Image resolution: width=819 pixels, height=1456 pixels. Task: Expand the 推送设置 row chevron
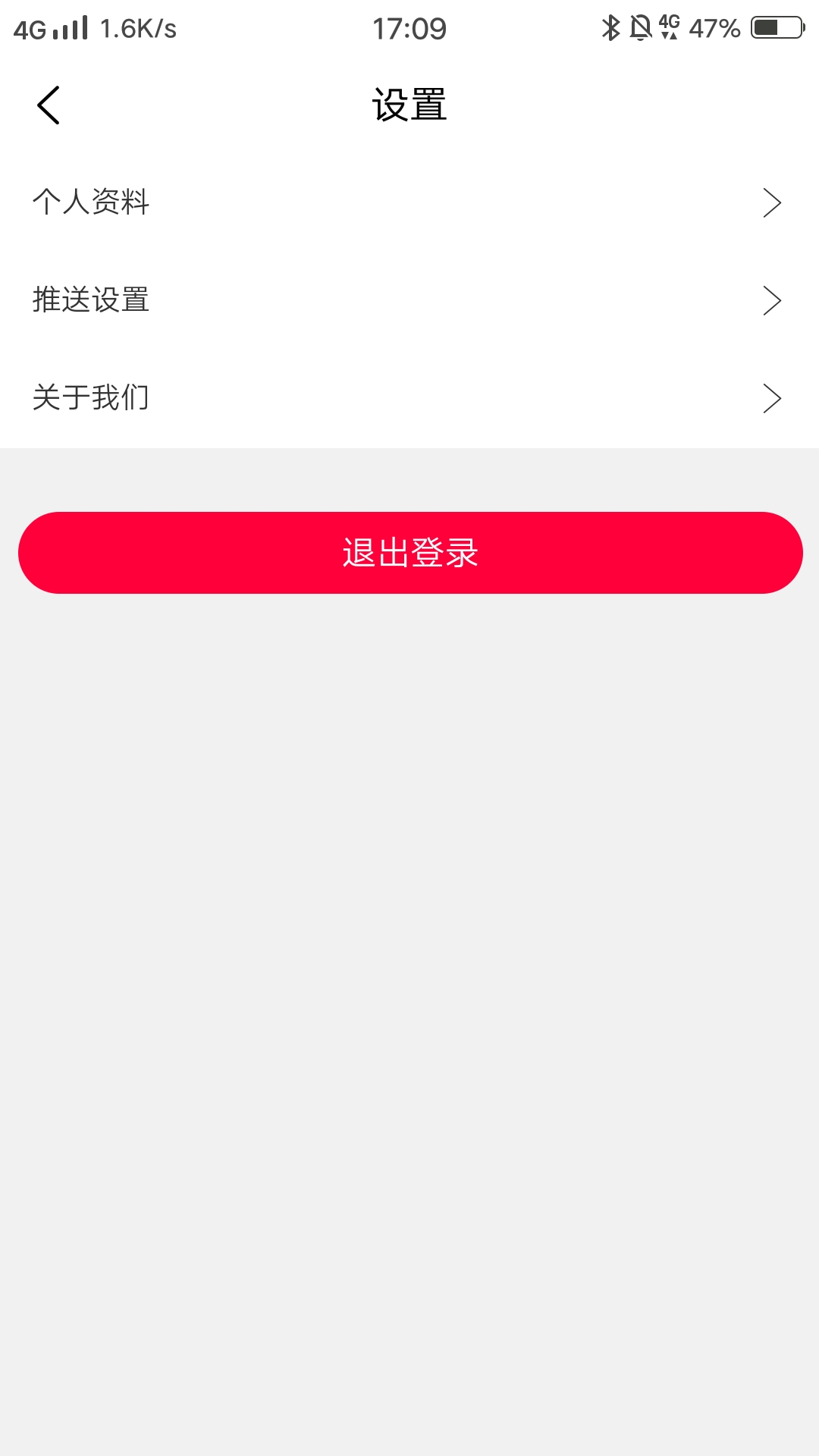coord(773,300)
